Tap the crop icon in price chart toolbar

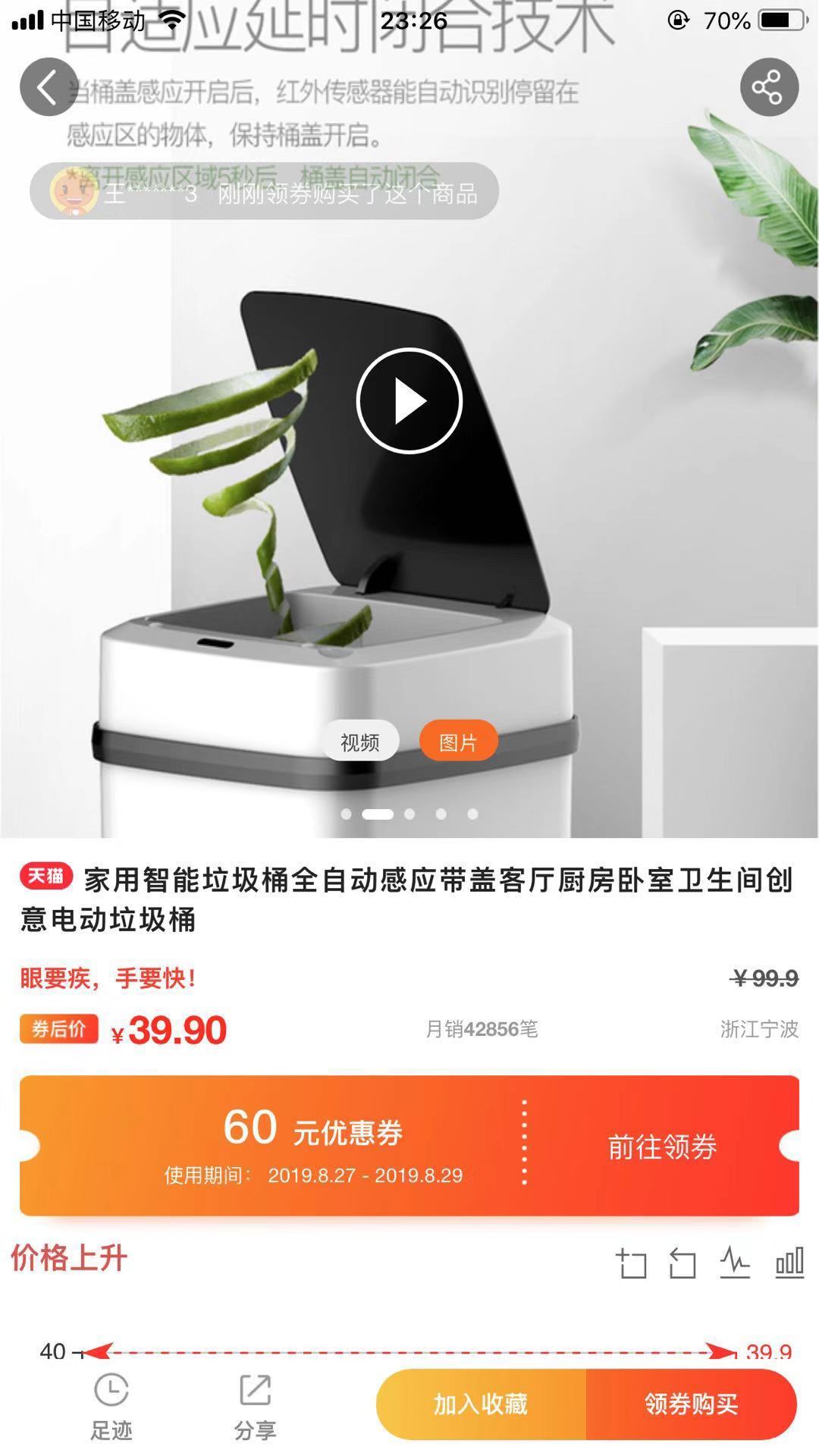(x=631, y=1263)
